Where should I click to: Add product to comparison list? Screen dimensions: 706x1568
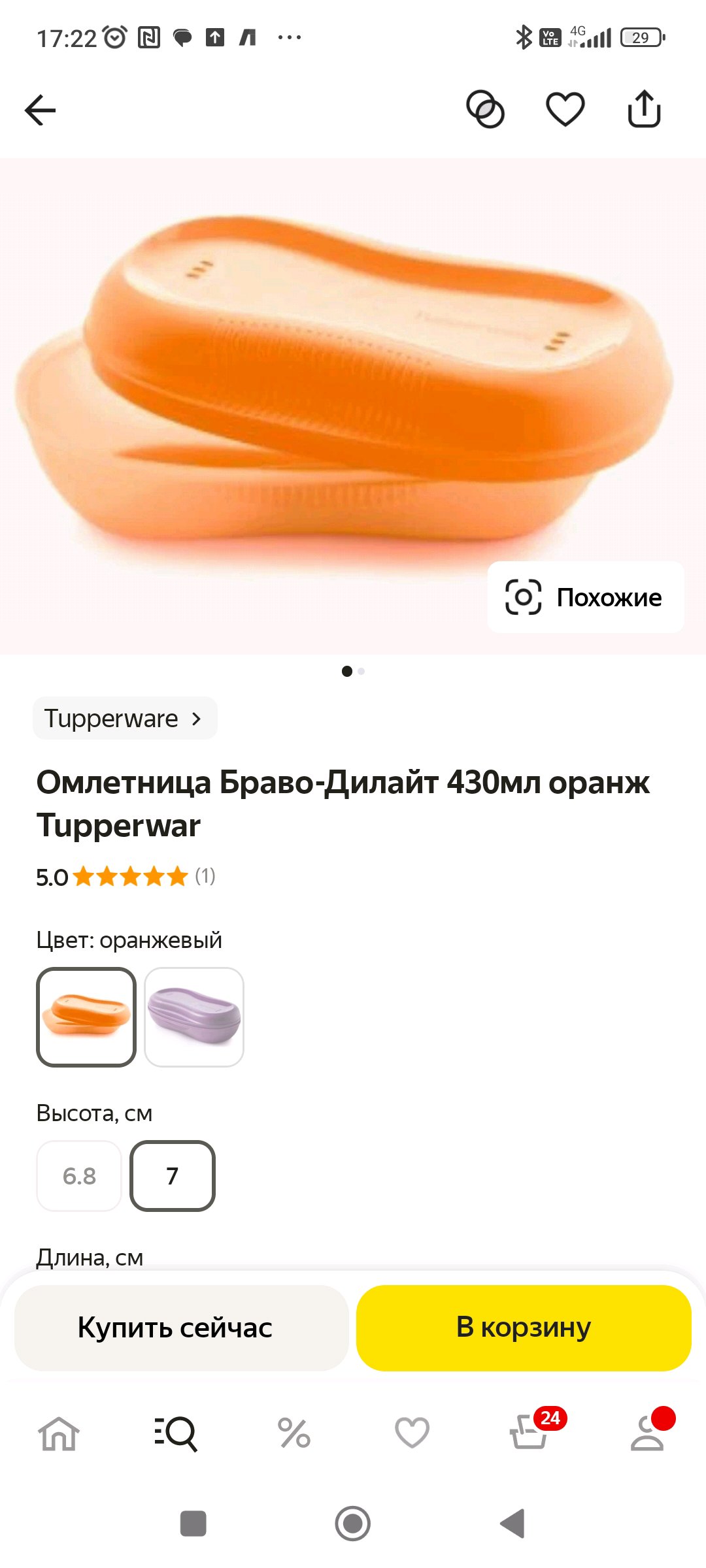click(x=485, y=109)
